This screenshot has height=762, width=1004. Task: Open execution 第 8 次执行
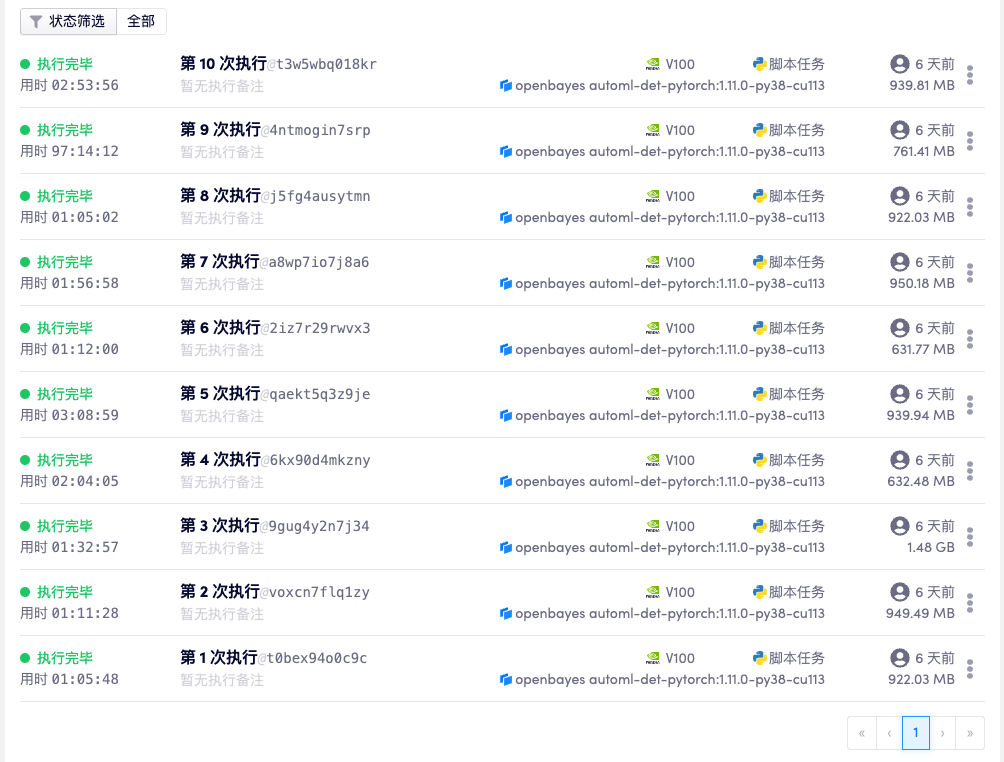pos(220,196)
